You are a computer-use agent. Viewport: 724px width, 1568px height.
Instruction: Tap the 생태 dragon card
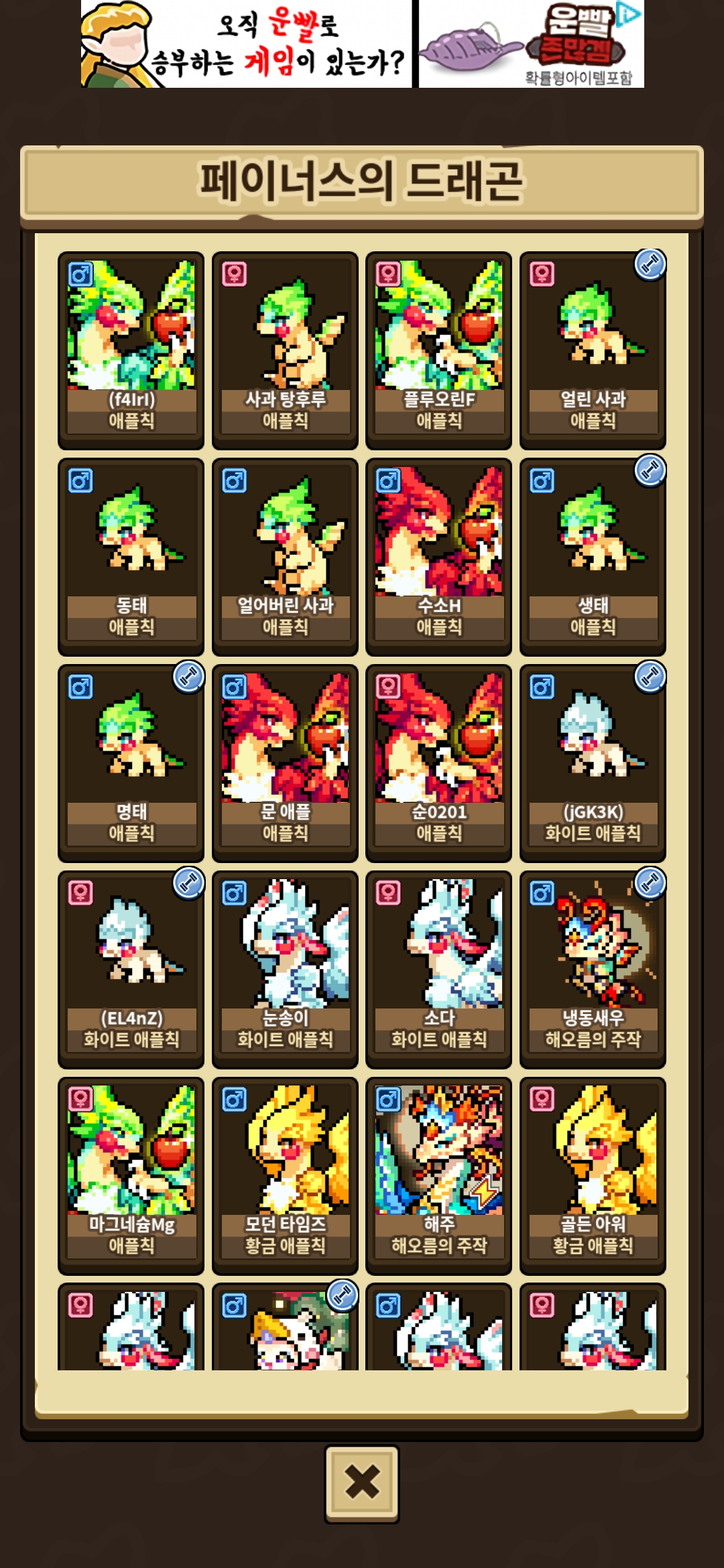tap(593, 556)
